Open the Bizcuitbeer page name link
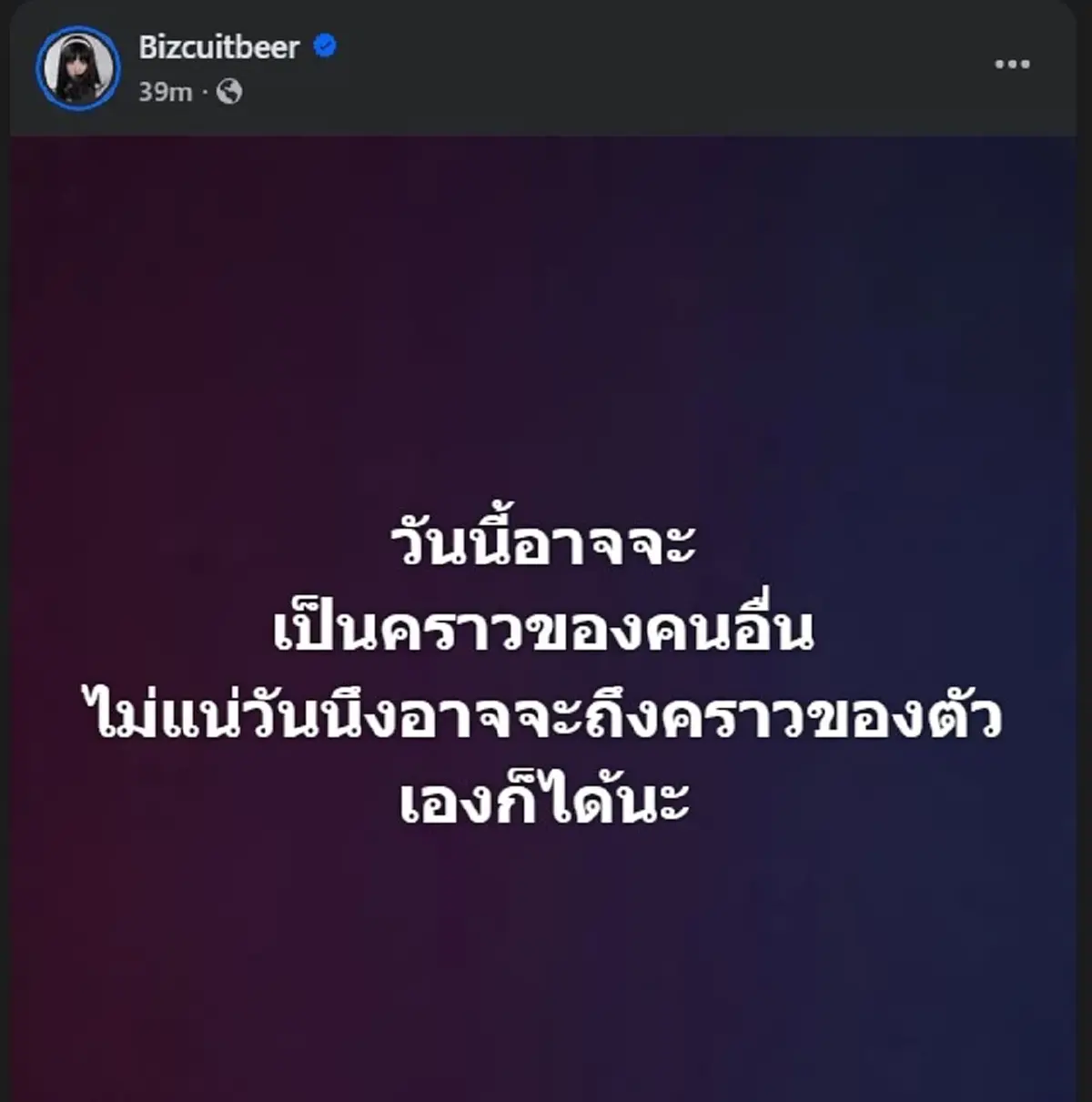 click(x=218, y=47)
